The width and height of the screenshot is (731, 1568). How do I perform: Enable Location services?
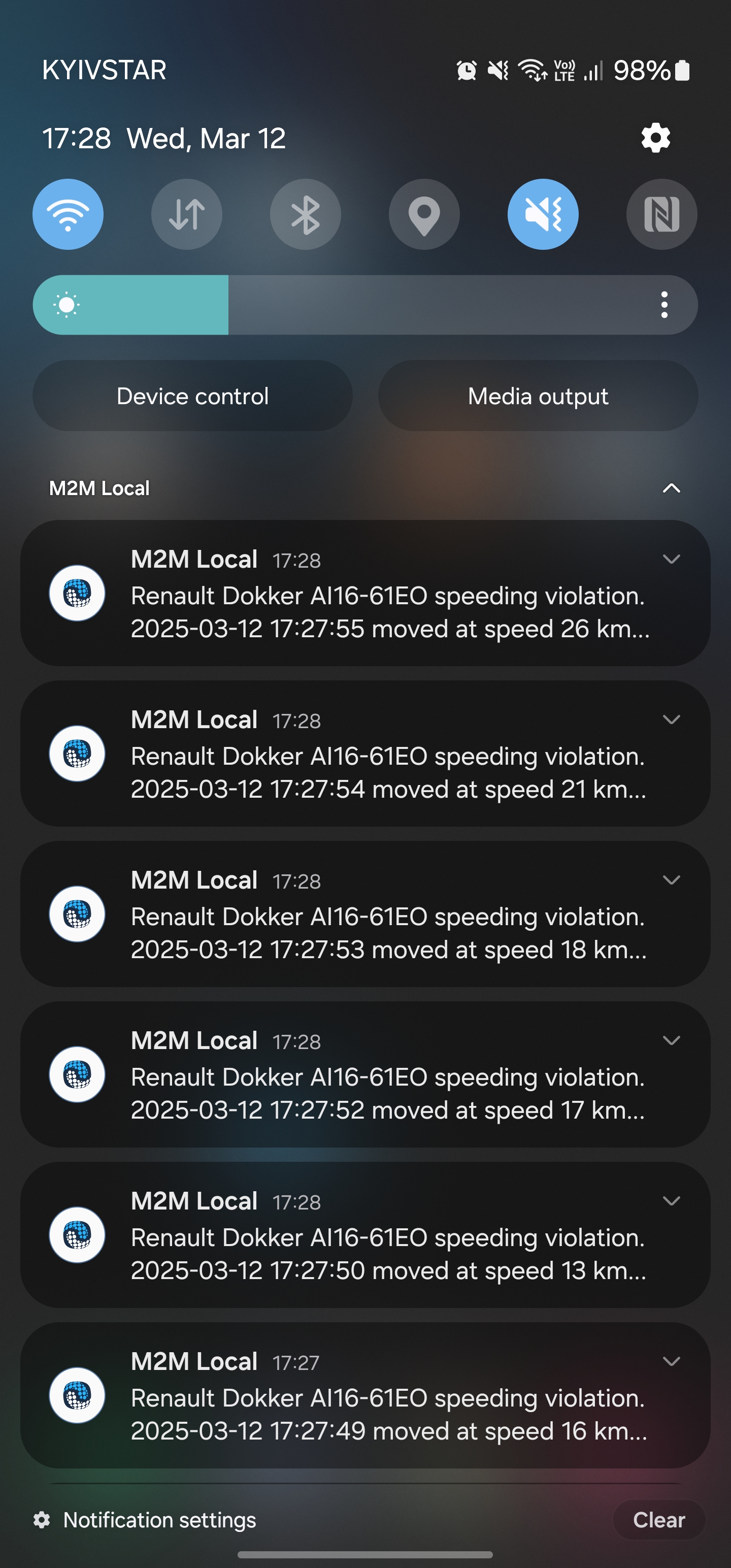pyautogui.click(x=424, y=214)
